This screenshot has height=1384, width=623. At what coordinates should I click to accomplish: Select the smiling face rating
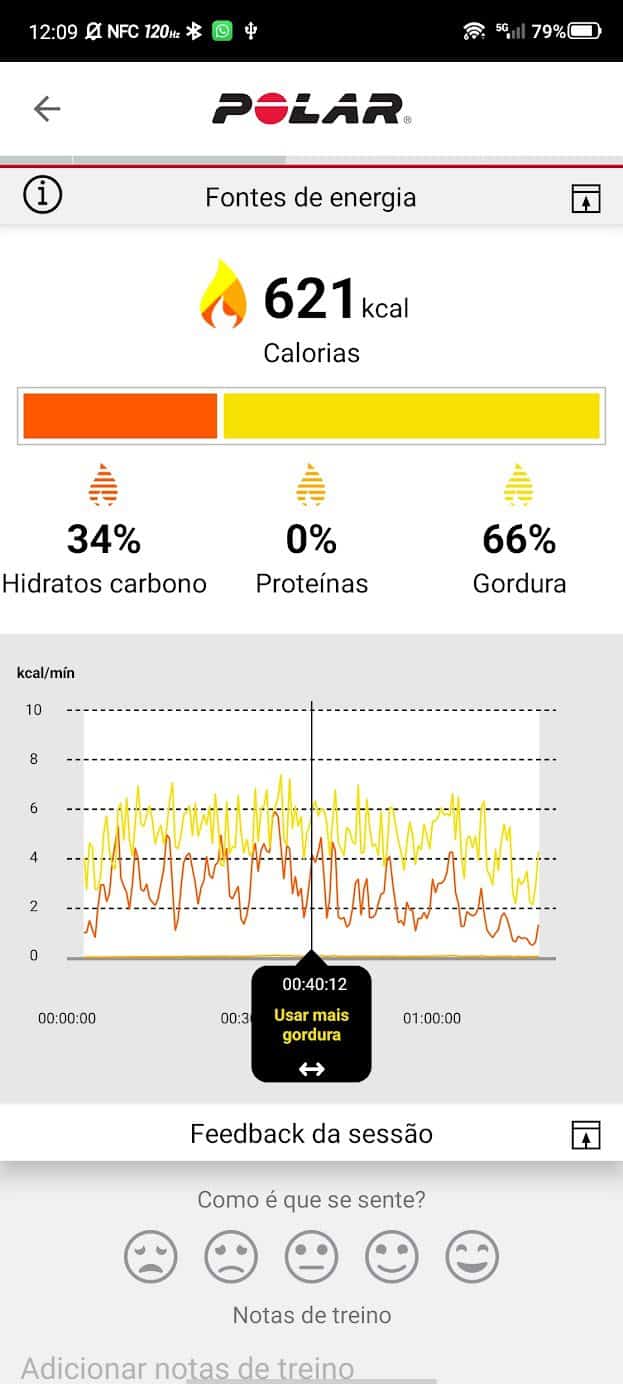point(391,1256)
